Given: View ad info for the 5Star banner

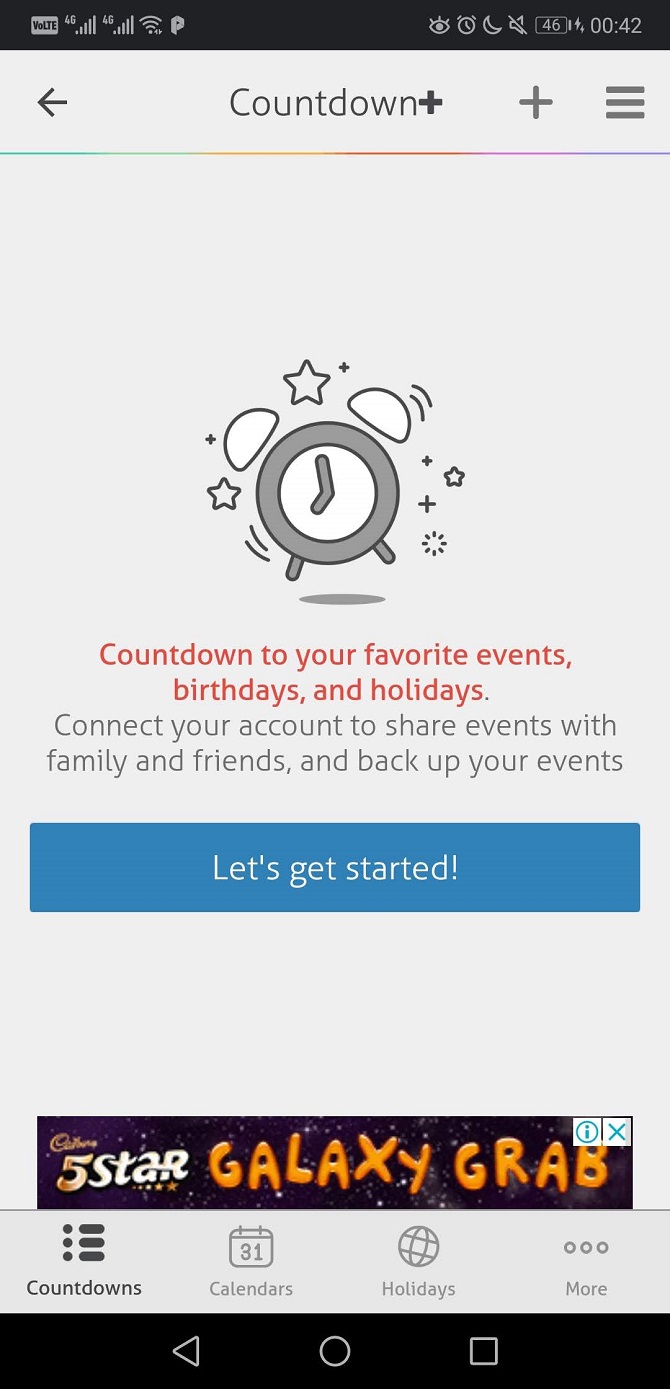Looking at the screenshot, I should tap(587, 1131).
